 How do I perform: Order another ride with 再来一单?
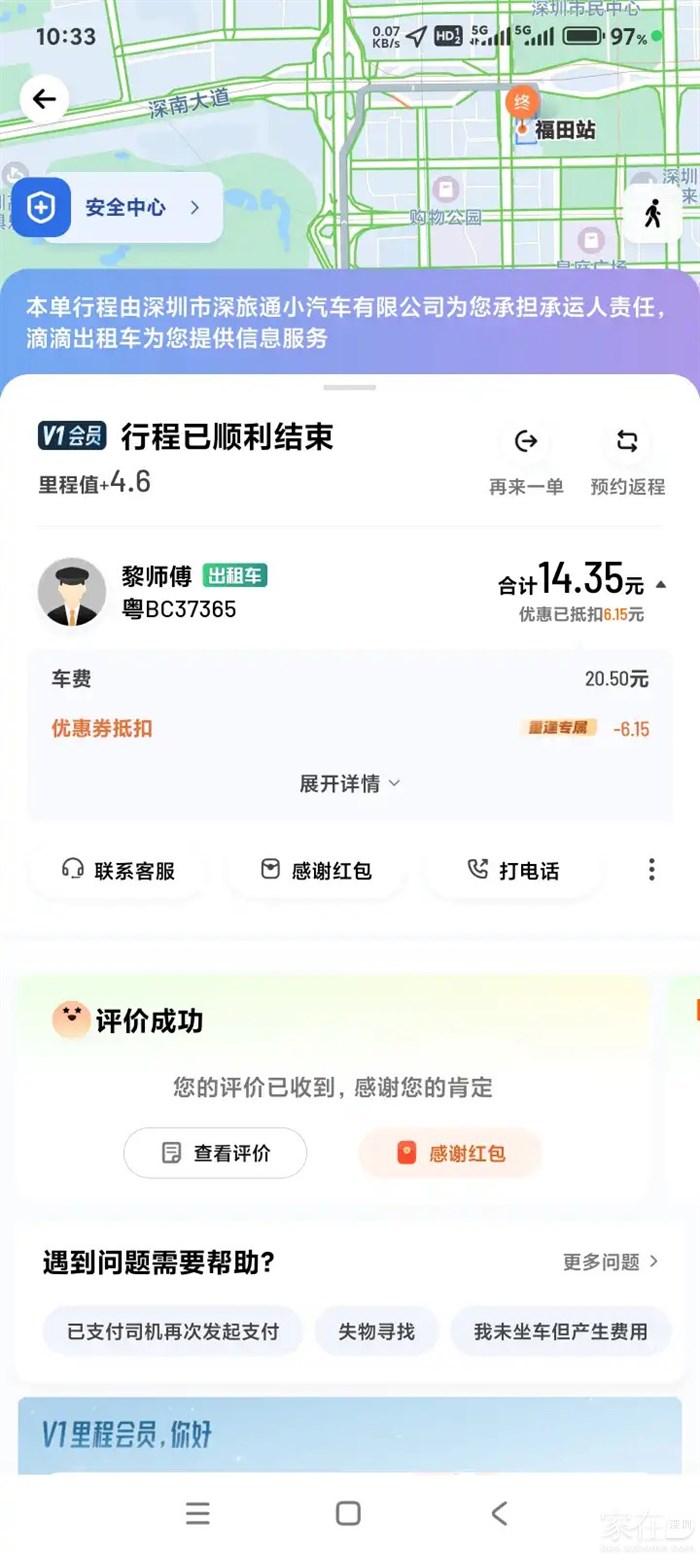pyautogui.click(x=526, y=460)
